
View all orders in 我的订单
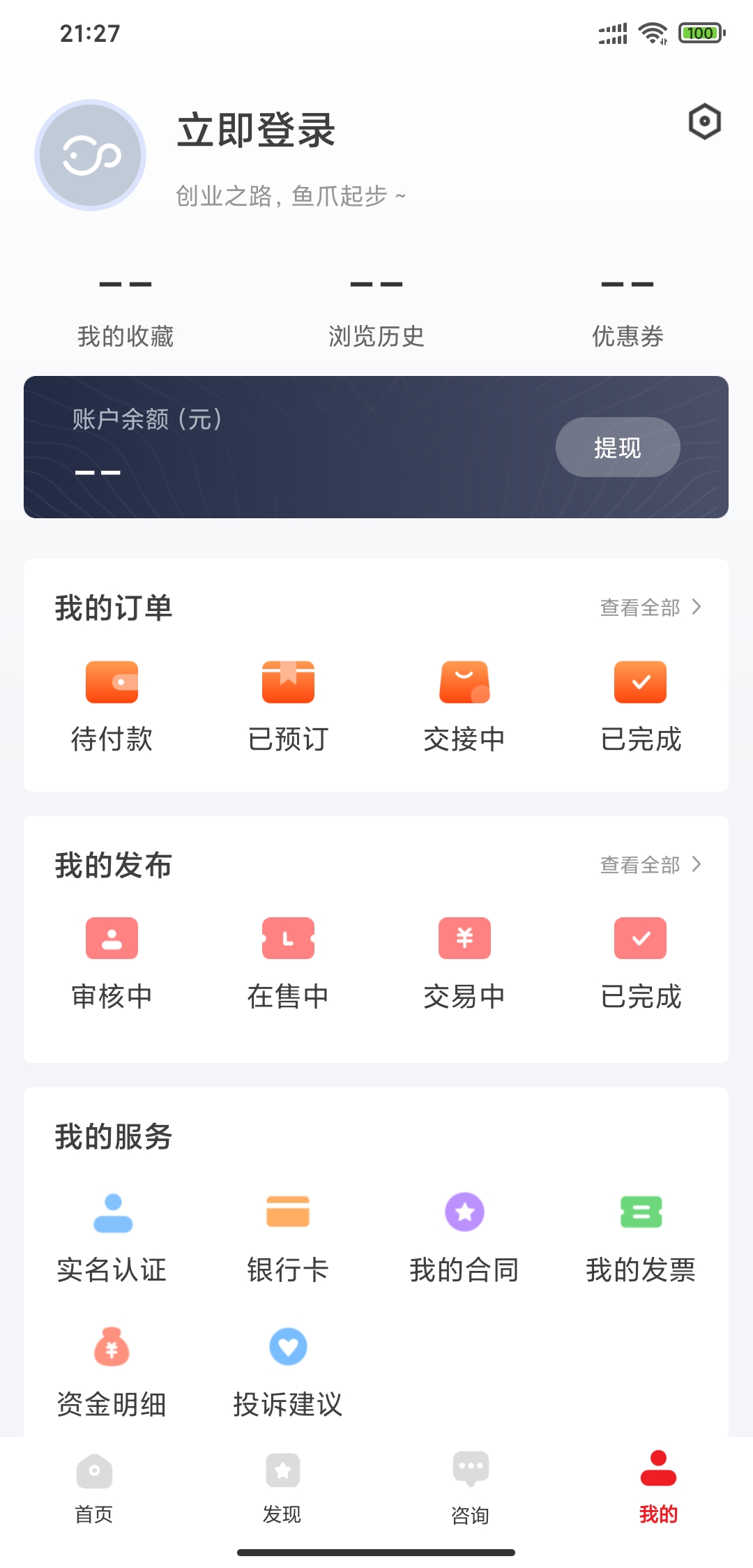coord(650,608)
